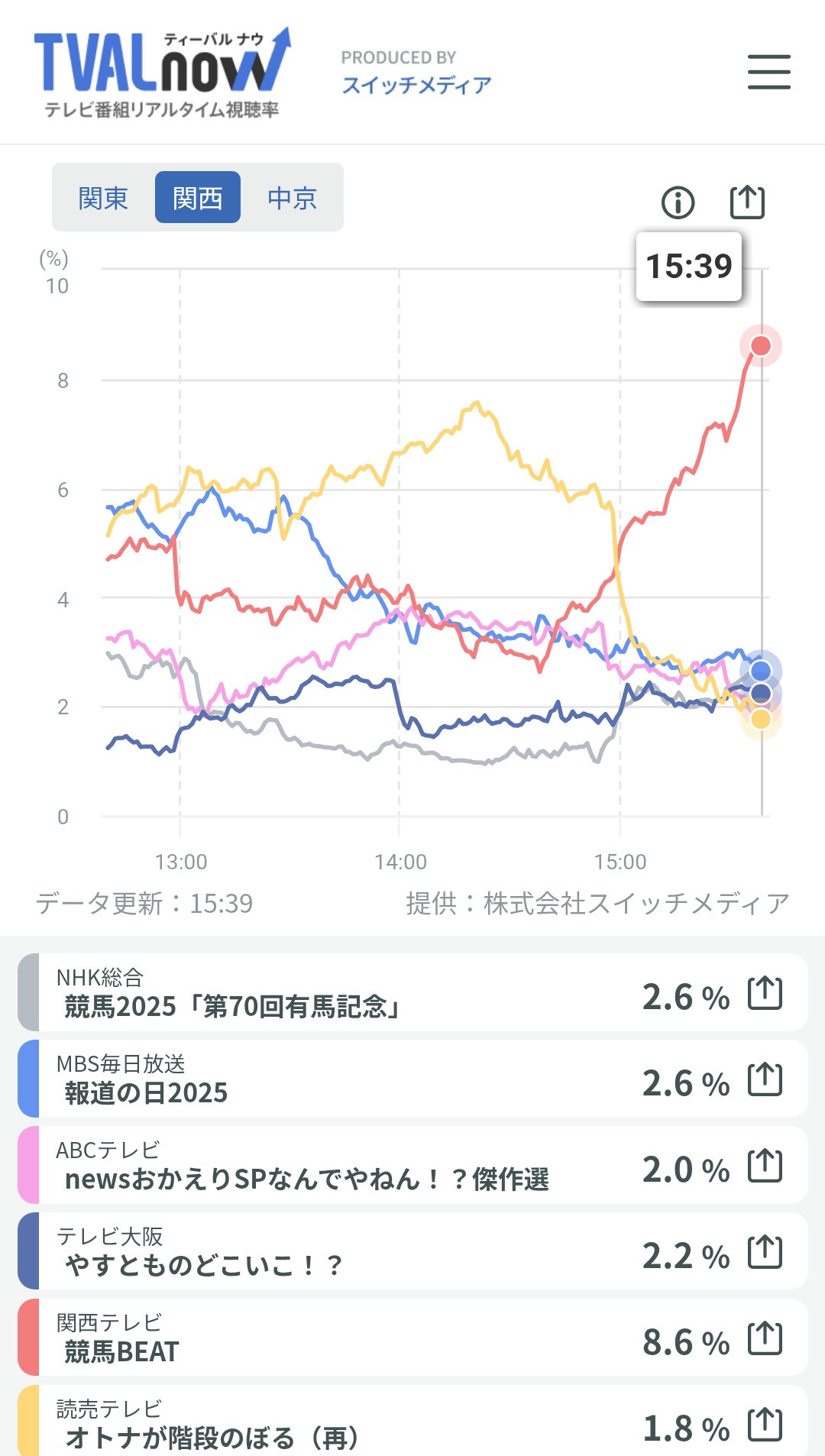Share 読売テレビ オトナが階段のぼる rating
The width and height of the screenshot is (825, 1456).
pyautogui.click(x=765, y=1425)
